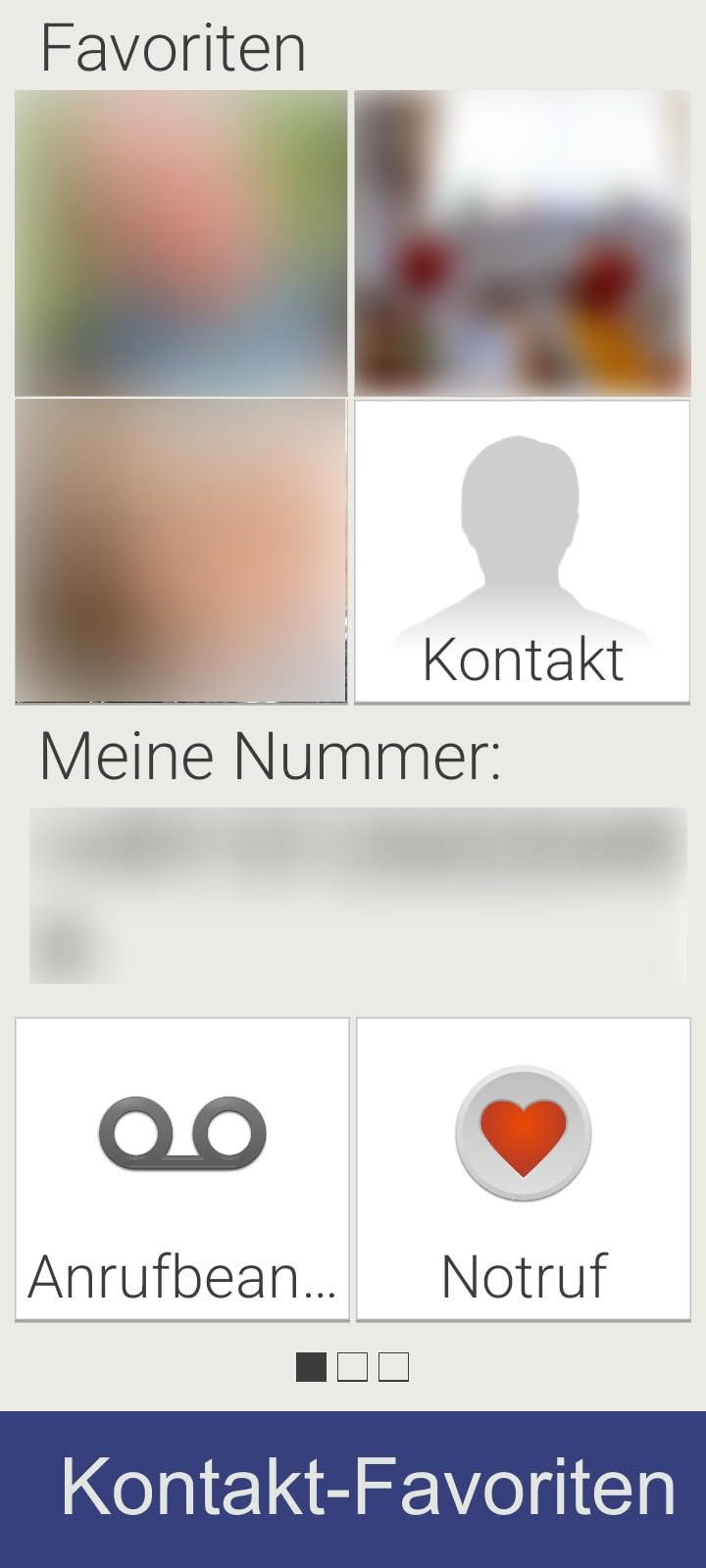Go to the third page indicator square

click(x=393, y=1366)
